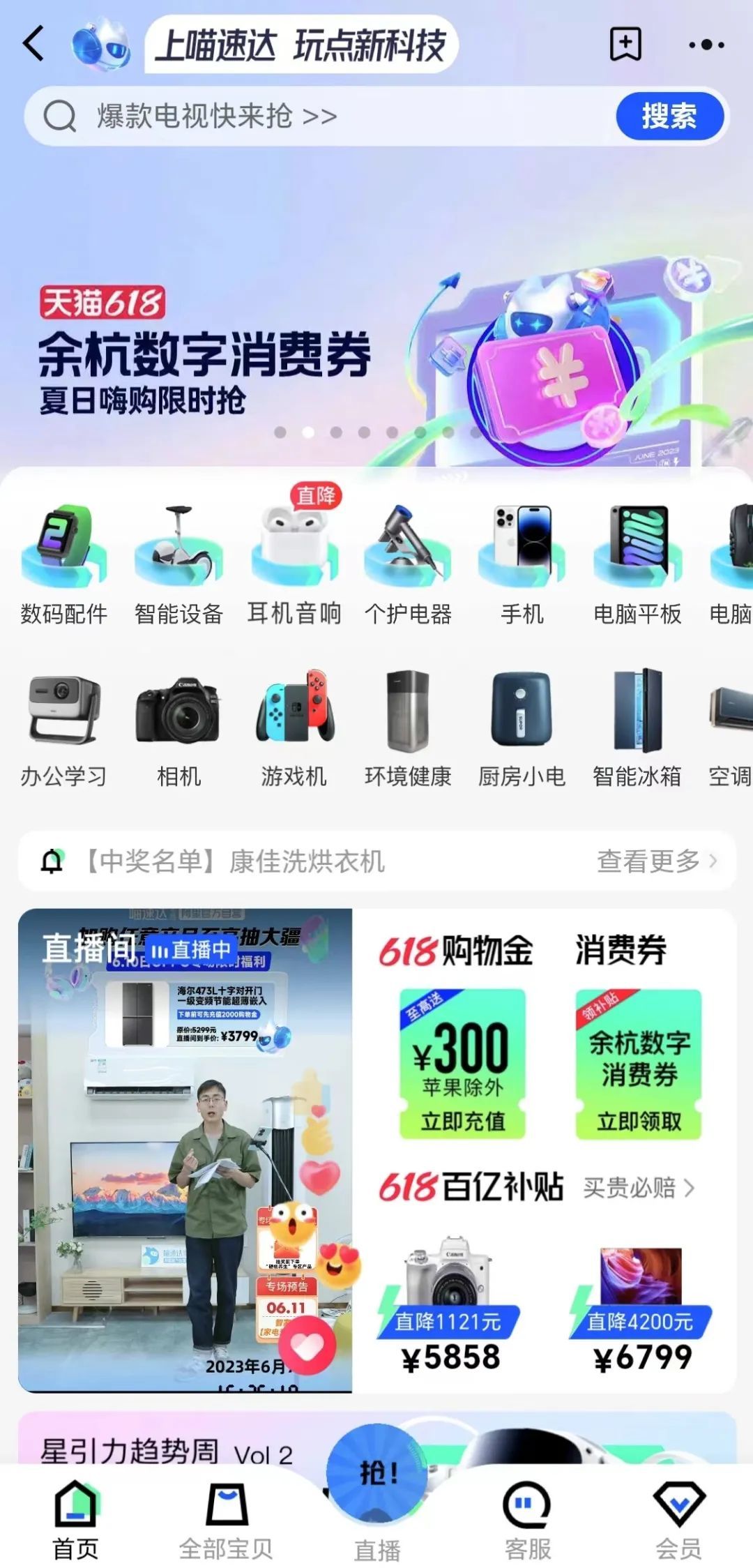Tap 立即充值 on the ¥300 购物金 coupon
The width and height of the screenshot is (753, 1568).
pyautogui.click(x=462, y=1121)
